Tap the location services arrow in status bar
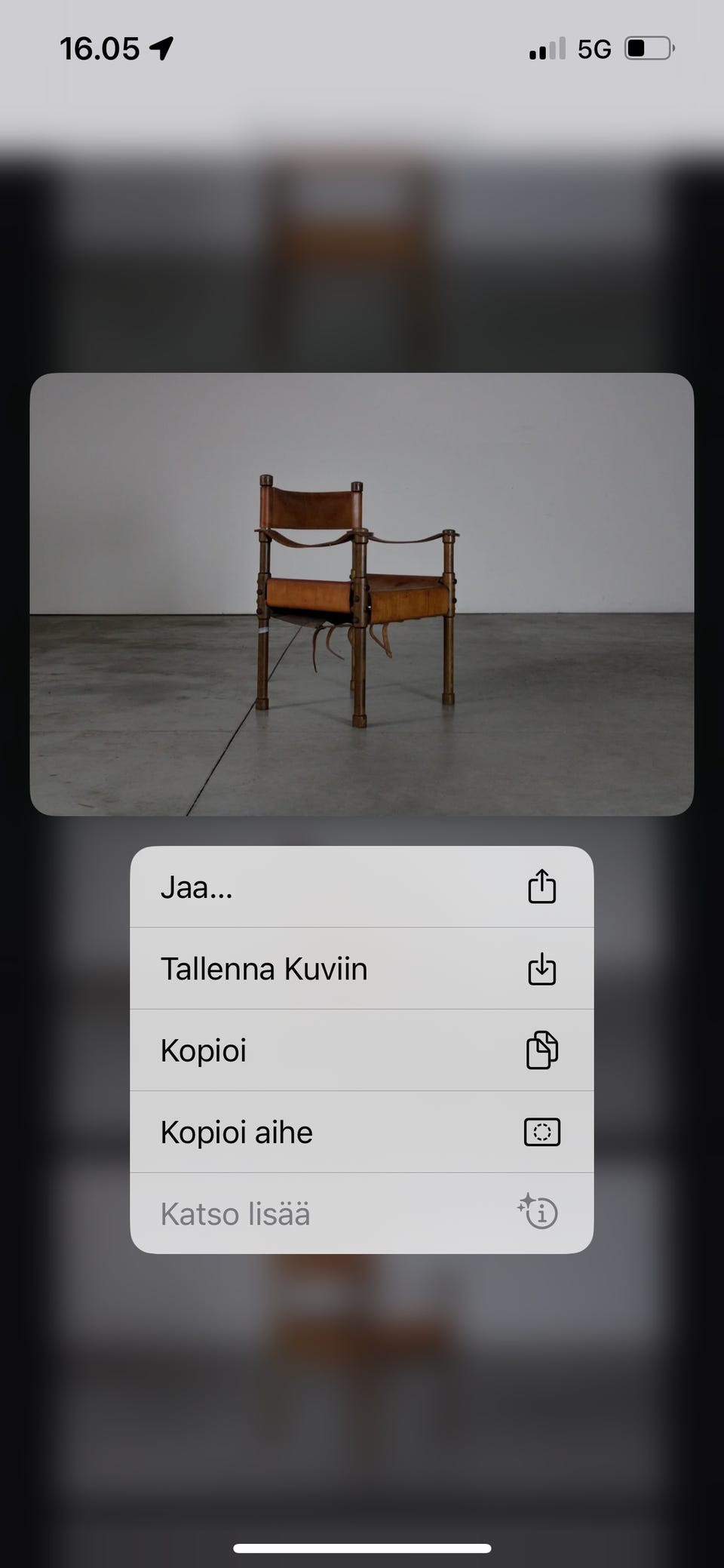Viewport: 724px width, 1568px height. 160,48
